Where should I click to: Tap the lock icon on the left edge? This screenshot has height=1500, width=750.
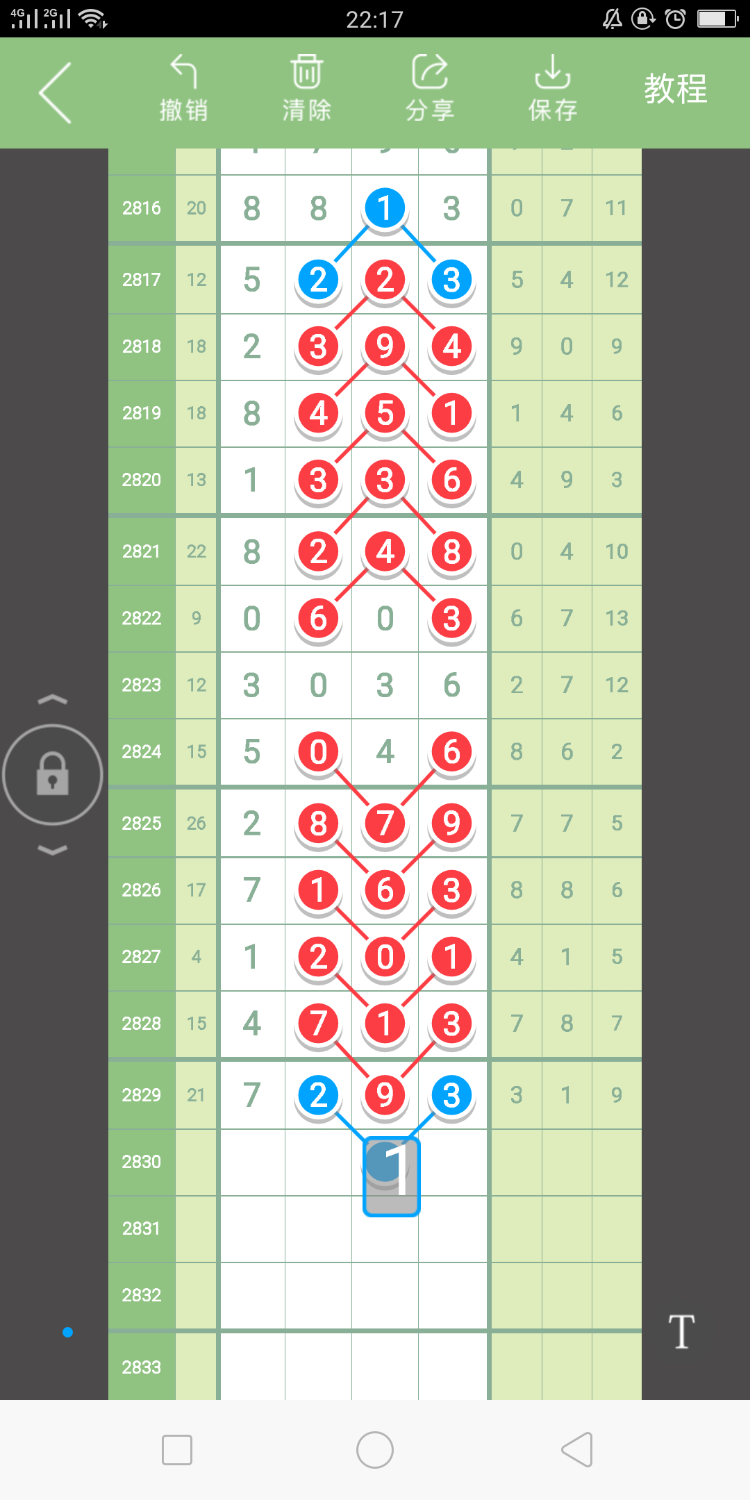click(52, 773)
